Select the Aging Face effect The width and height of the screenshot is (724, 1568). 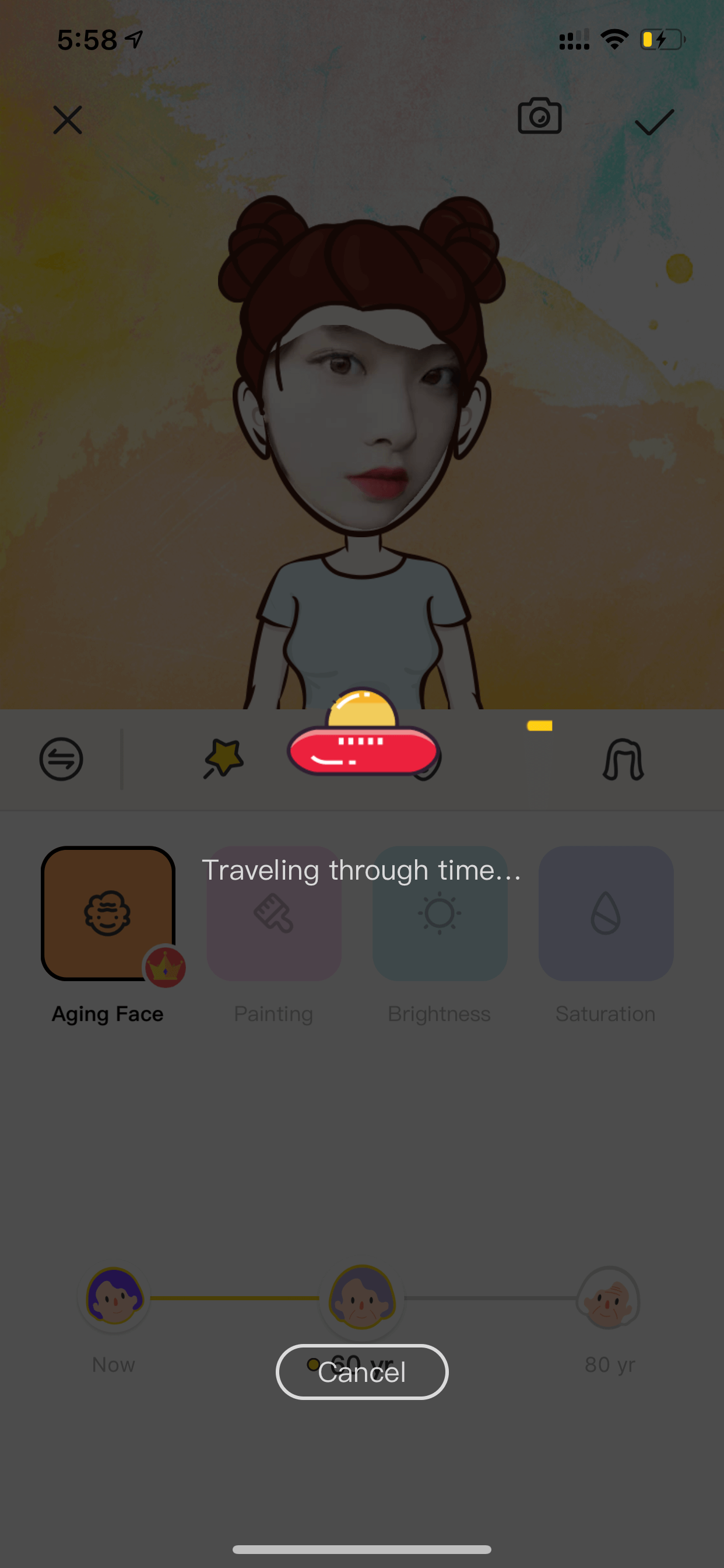click(108, 913)
